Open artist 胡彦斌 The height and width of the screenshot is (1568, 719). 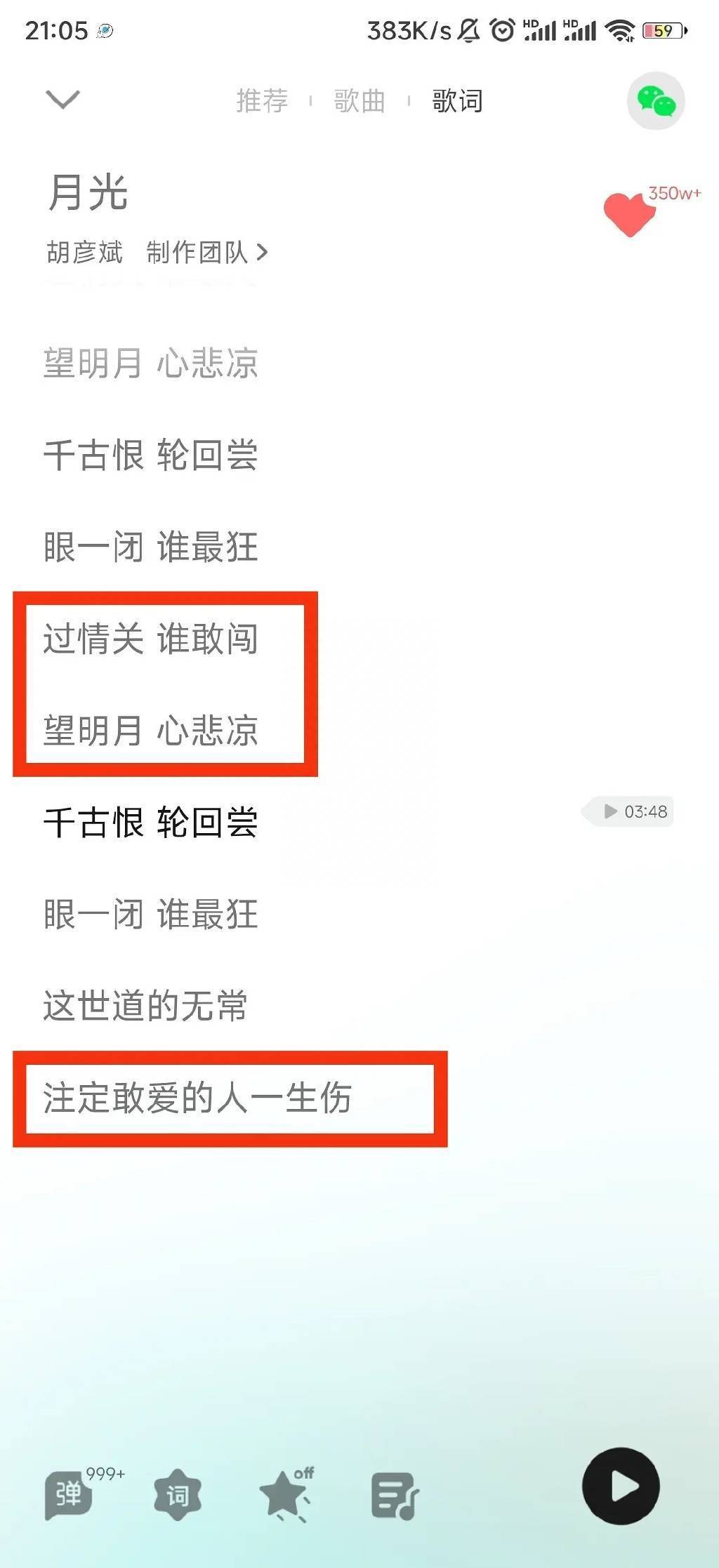[85, 252]
